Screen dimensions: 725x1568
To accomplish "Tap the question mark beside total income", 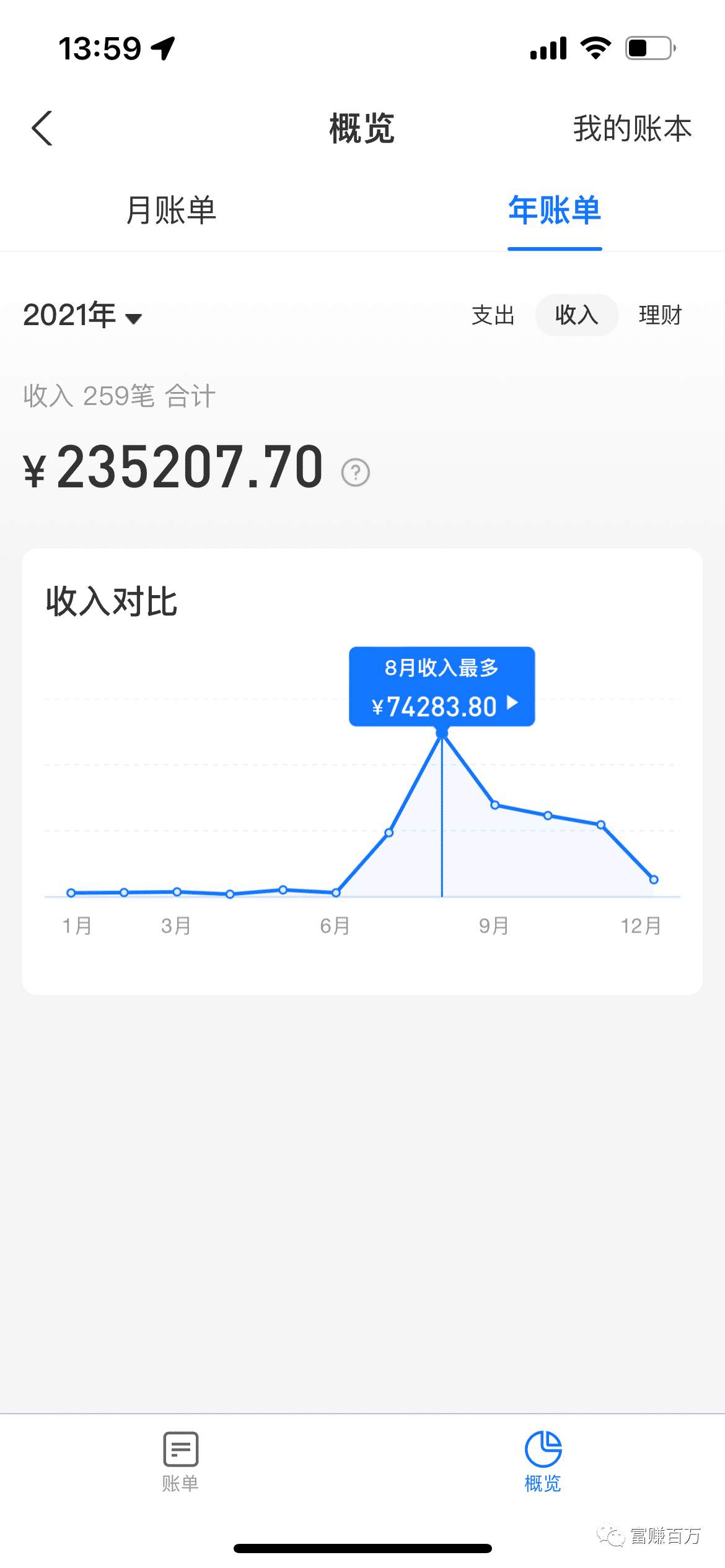I will (356, 473).
